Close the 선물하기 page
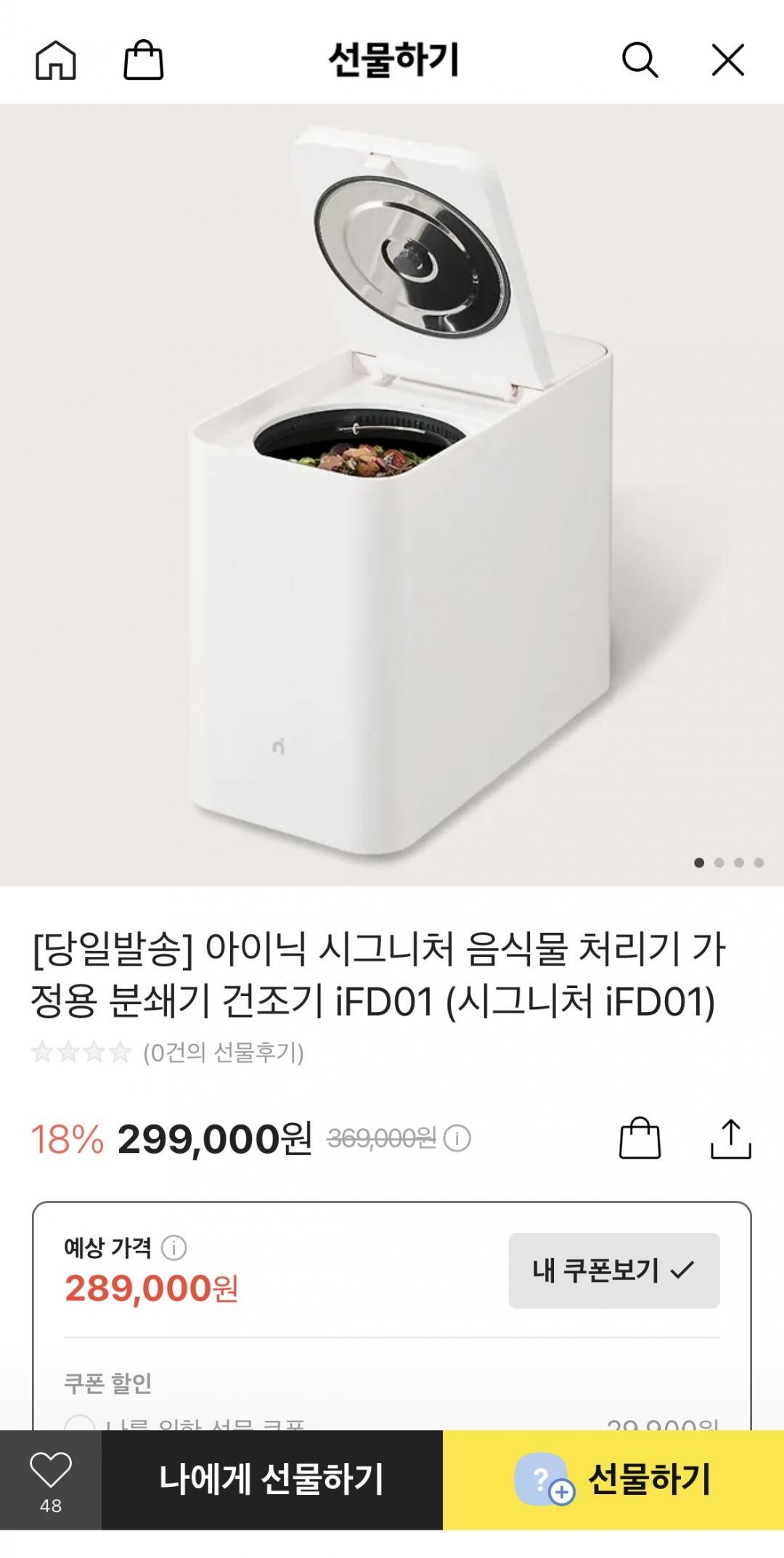Image resolution: width=784 pixels, height=1558 pixels. pos(727,60)
